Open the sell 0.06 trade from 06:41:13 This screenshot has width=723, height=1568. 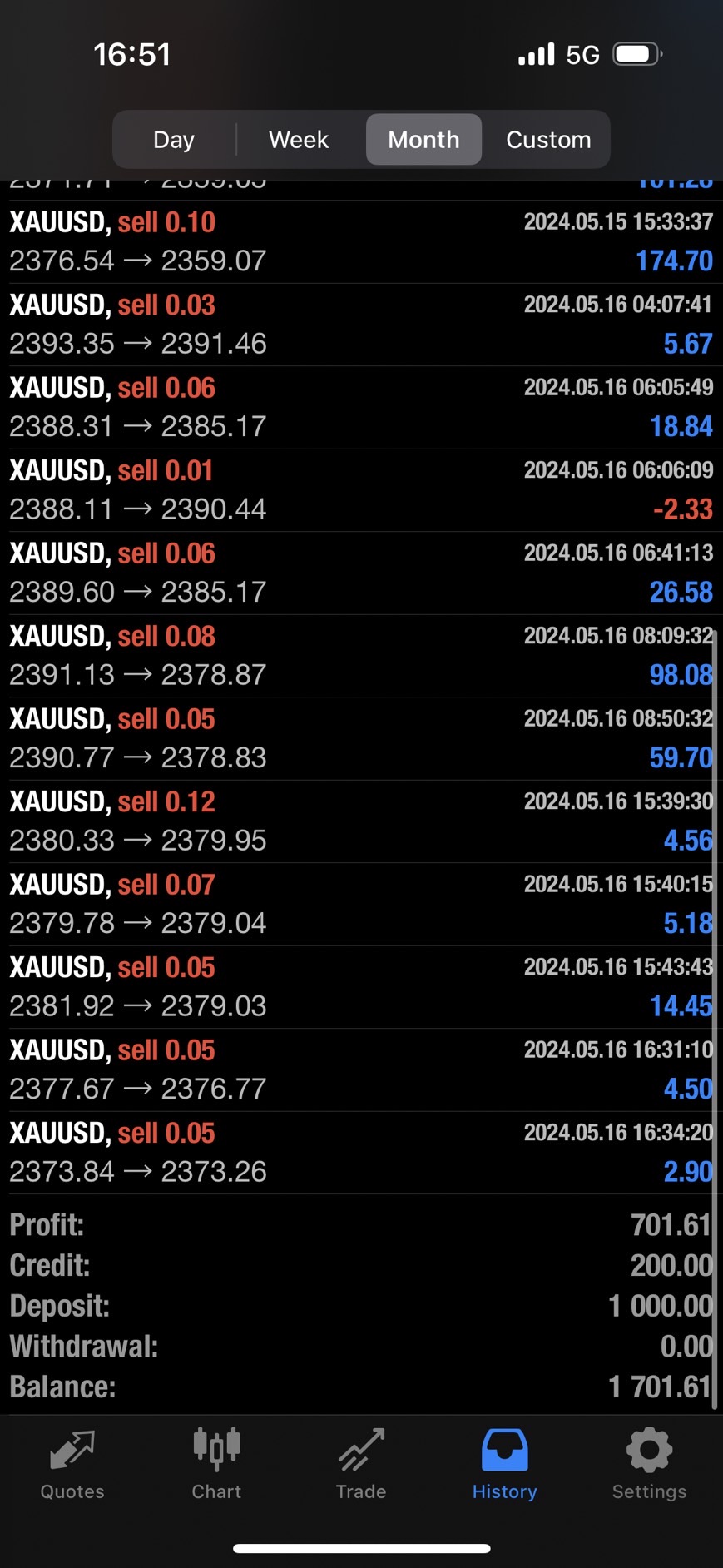[x=361, y=573]
